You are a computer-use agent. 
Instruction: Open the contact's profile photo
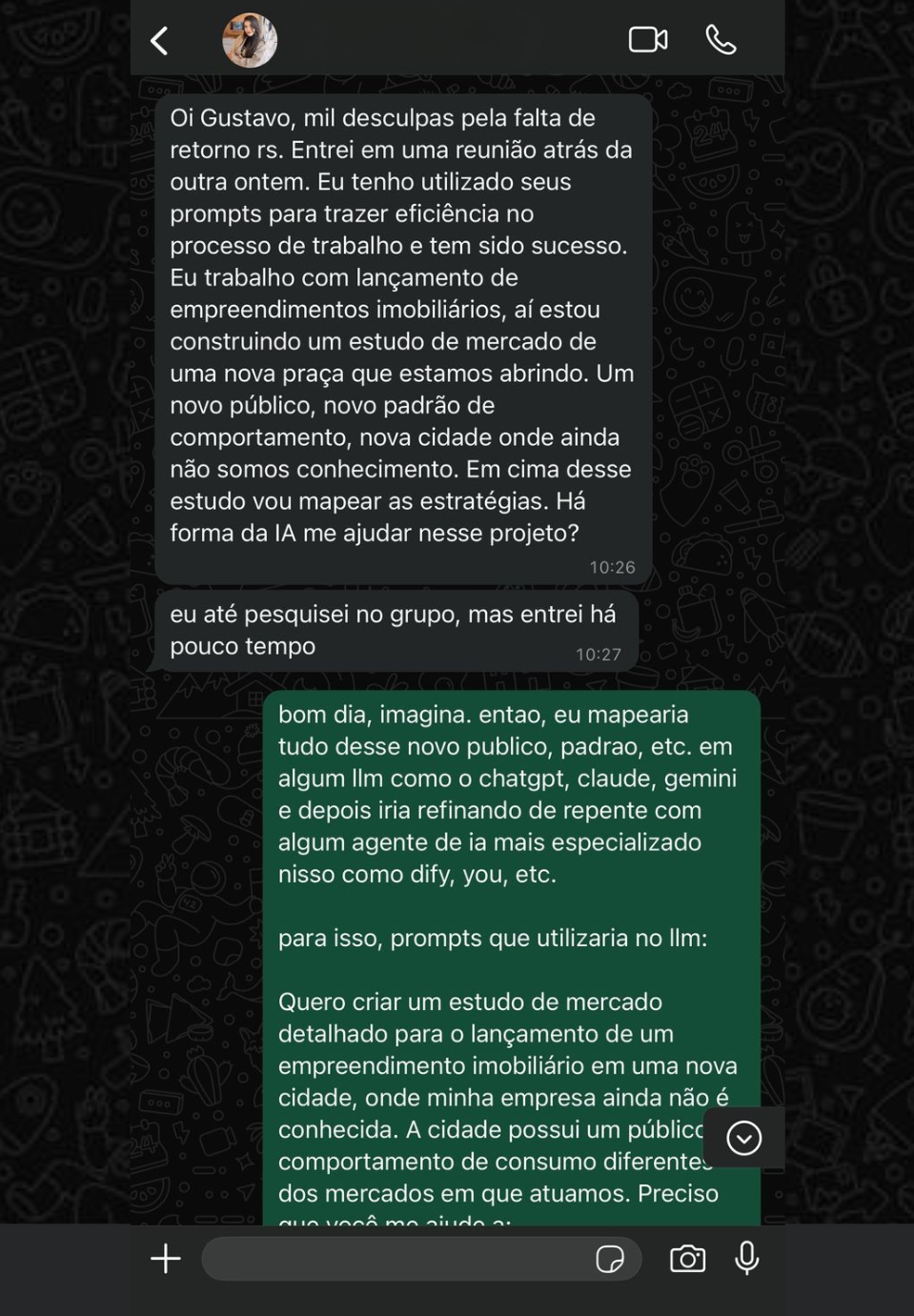coord(250,41)
